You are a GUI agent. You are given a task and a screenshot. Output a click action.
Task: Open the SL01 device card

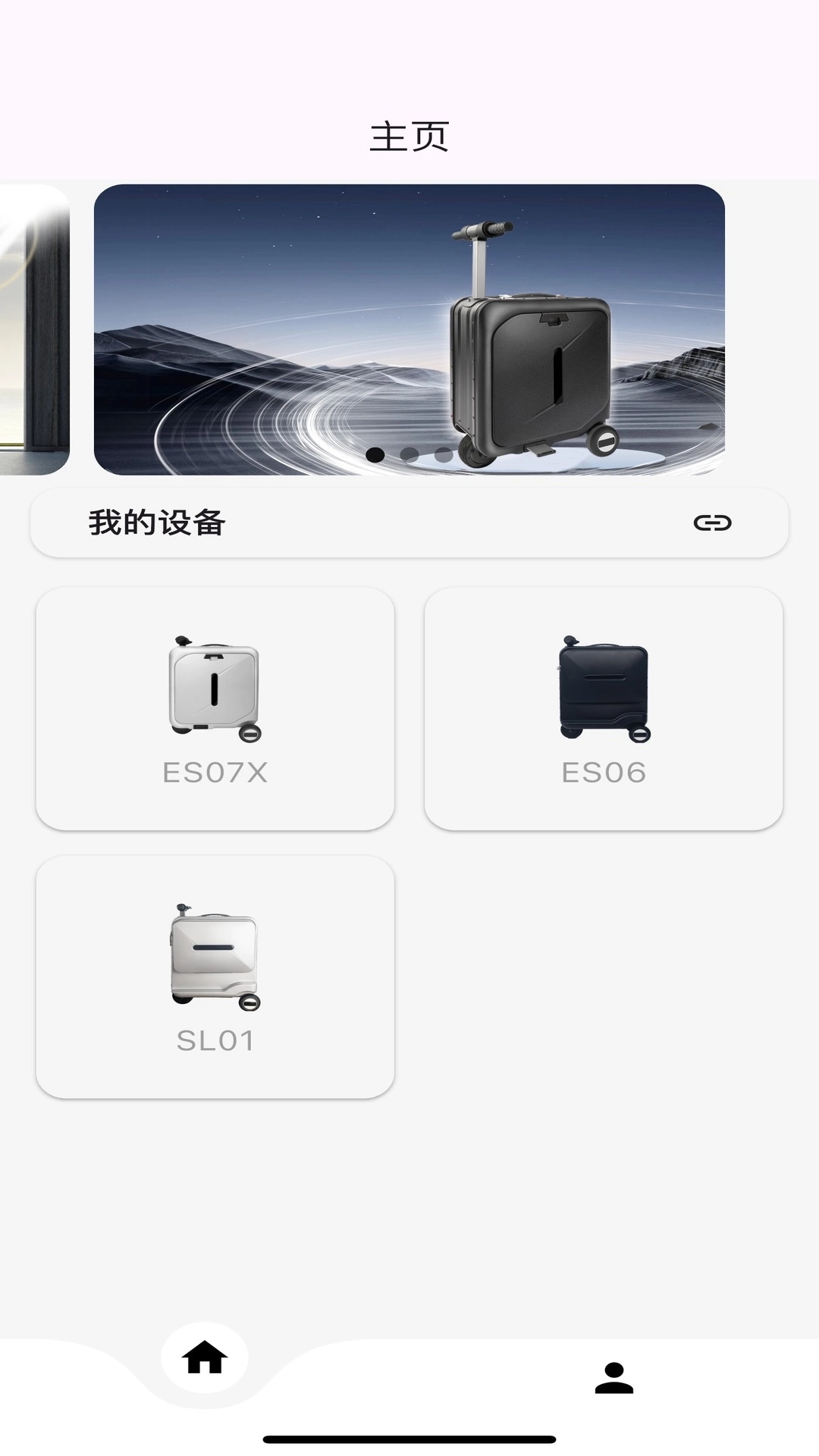(215, 978)
